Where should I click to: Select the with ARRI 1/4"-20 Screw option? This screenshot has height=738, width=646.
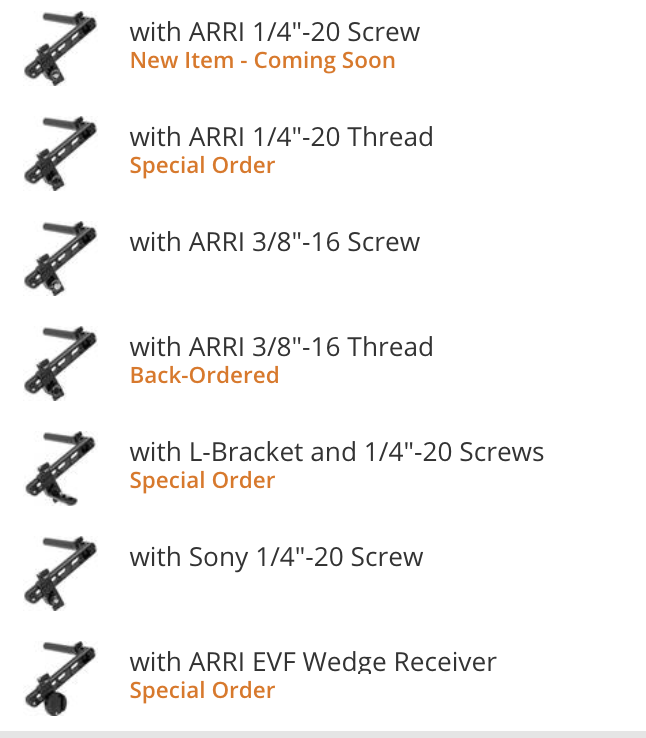click(275, 33)
